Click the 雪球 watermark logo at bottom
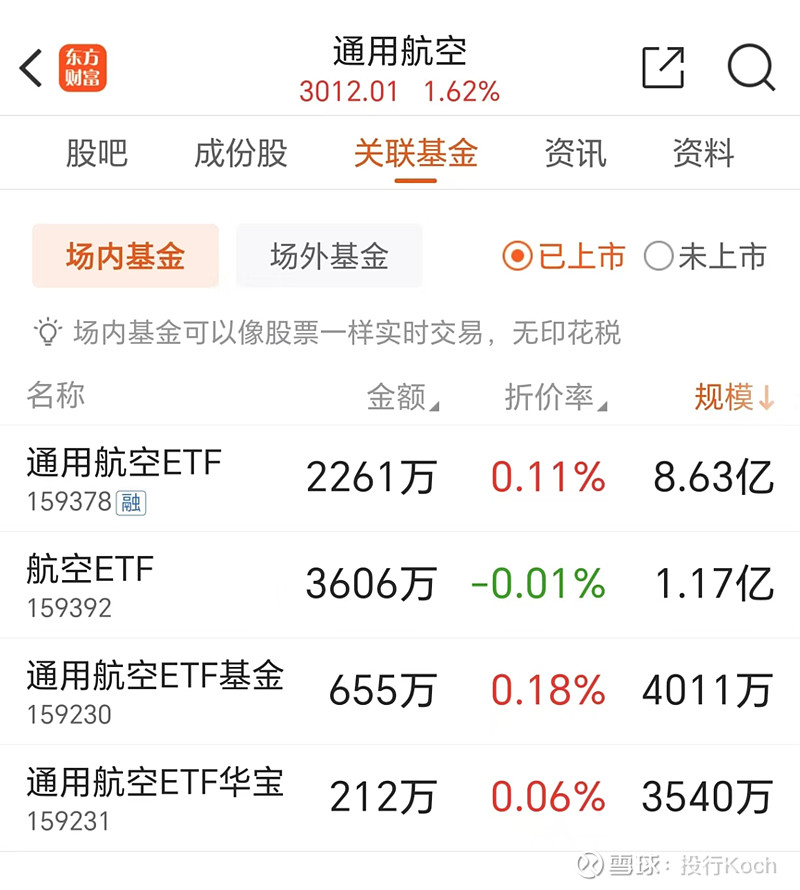Image resolution: width=800 pixels, height=890 pixels. pyautogui.click(x=590, y=862)
